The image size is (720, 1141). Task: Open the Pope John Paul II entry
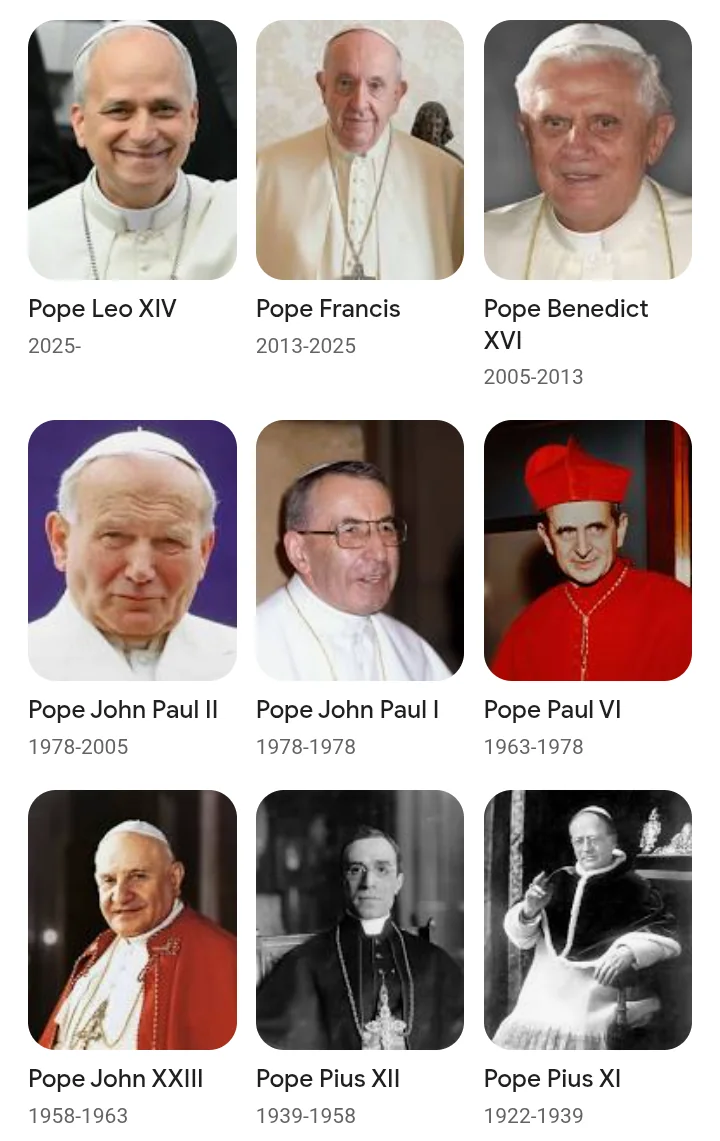tap(123, 710)
